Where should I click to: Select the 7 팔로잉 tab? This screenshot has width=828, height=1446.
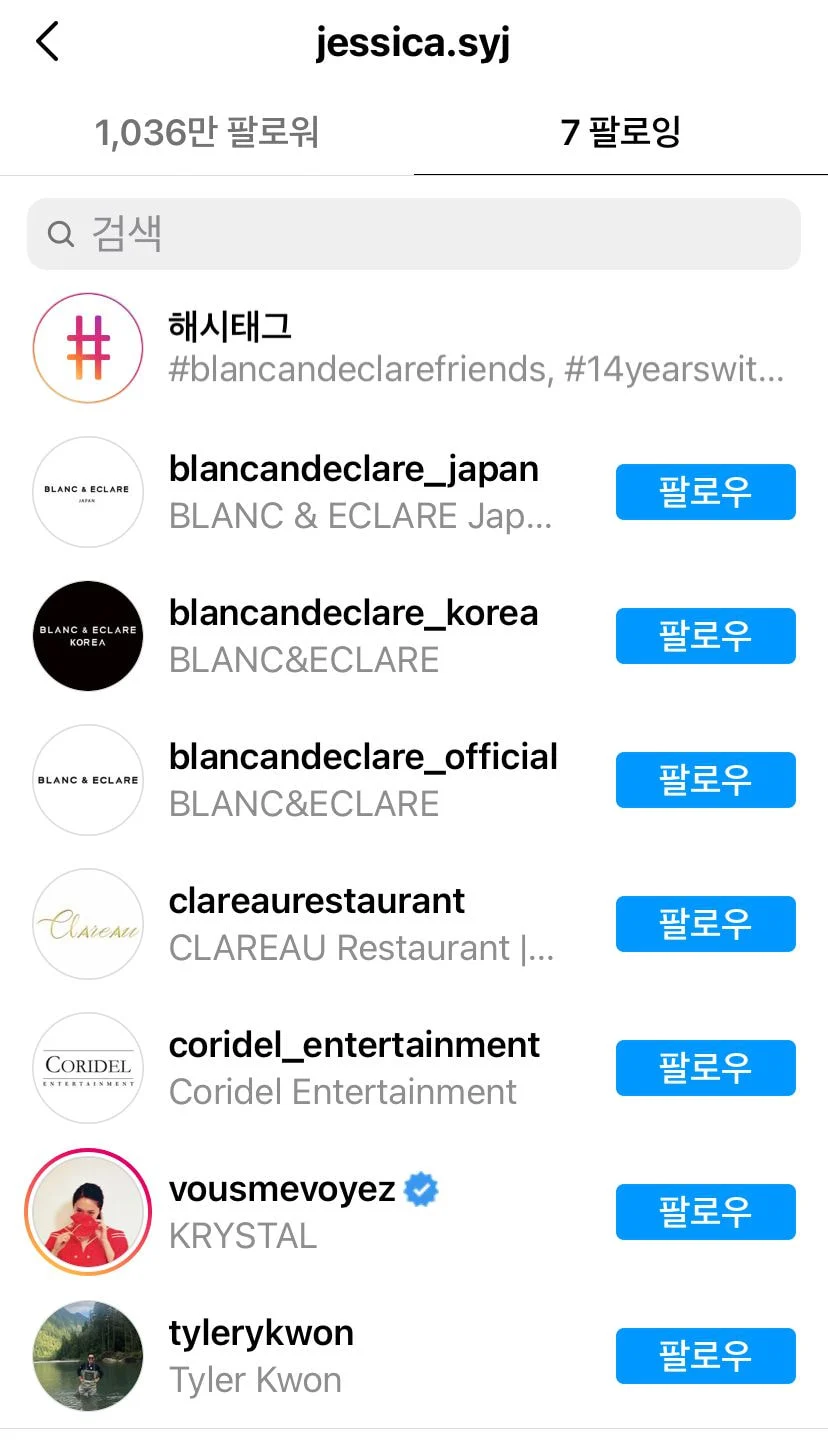pyautogui.click(x=621, y=132)
